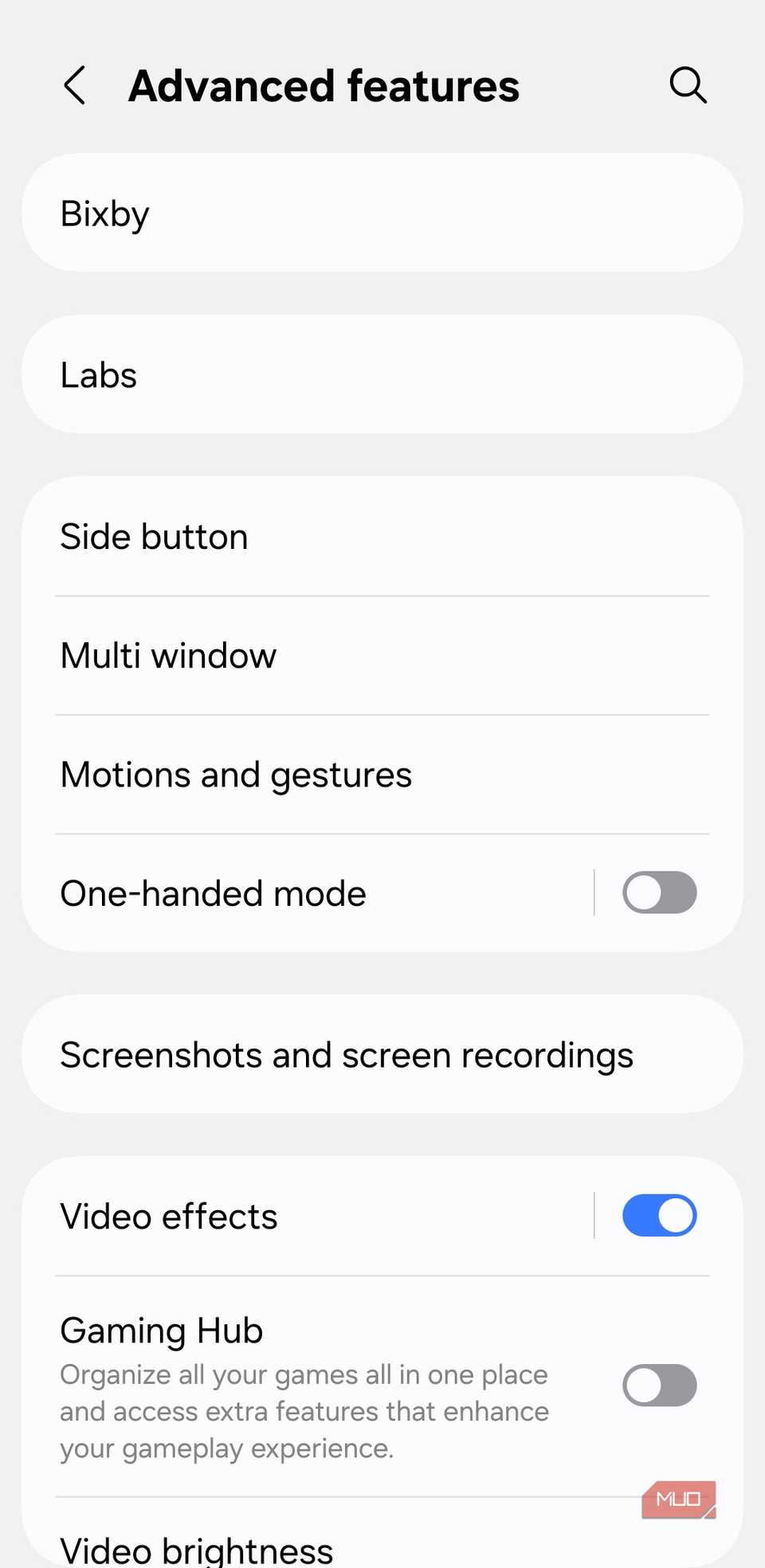The image size is (765, 1568).
Task: Tap the back arrow to leave Advanced features
Action: click(74, 85)
